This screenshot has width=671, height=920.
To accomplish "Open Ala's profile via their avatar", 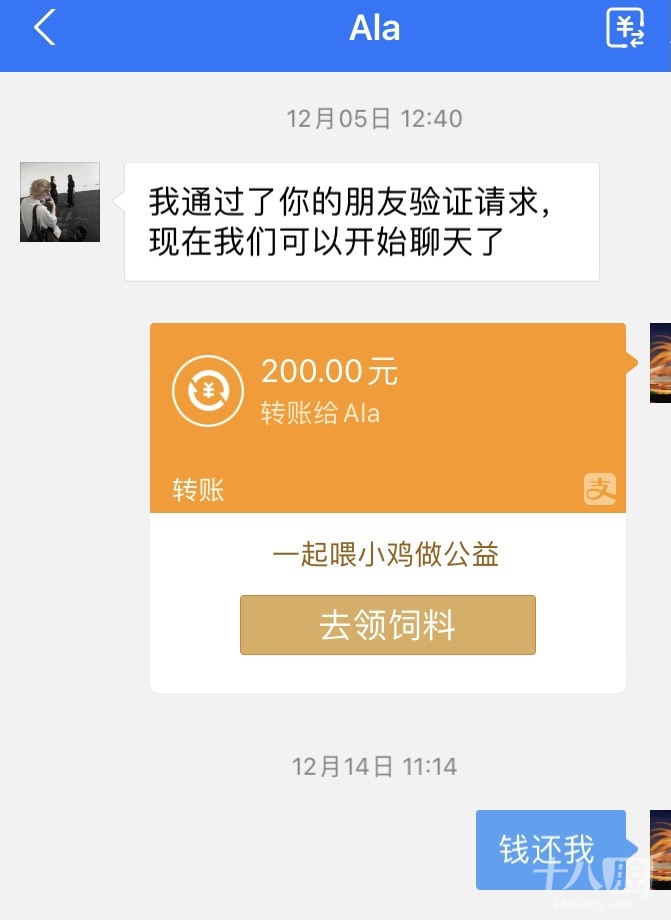I will tap(60, 202).
